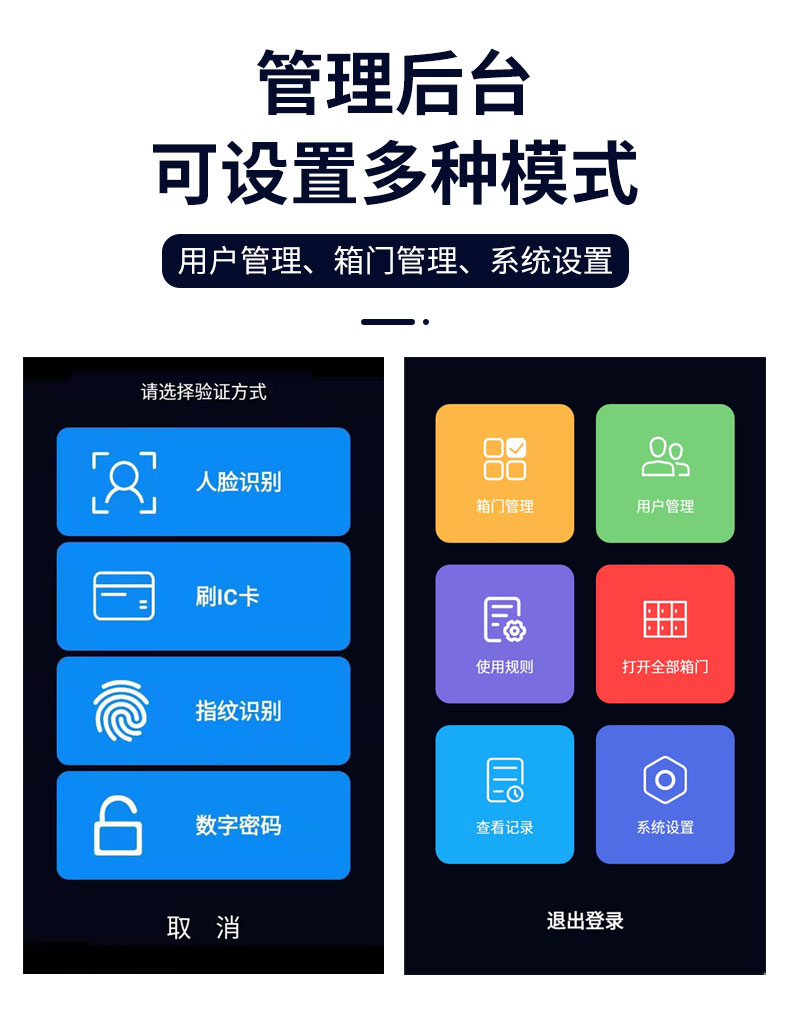Select 刷IC卡 verification method
The height and width of the screenshot is (1024, 790).
pyautogui.click(x=203, y=596)
